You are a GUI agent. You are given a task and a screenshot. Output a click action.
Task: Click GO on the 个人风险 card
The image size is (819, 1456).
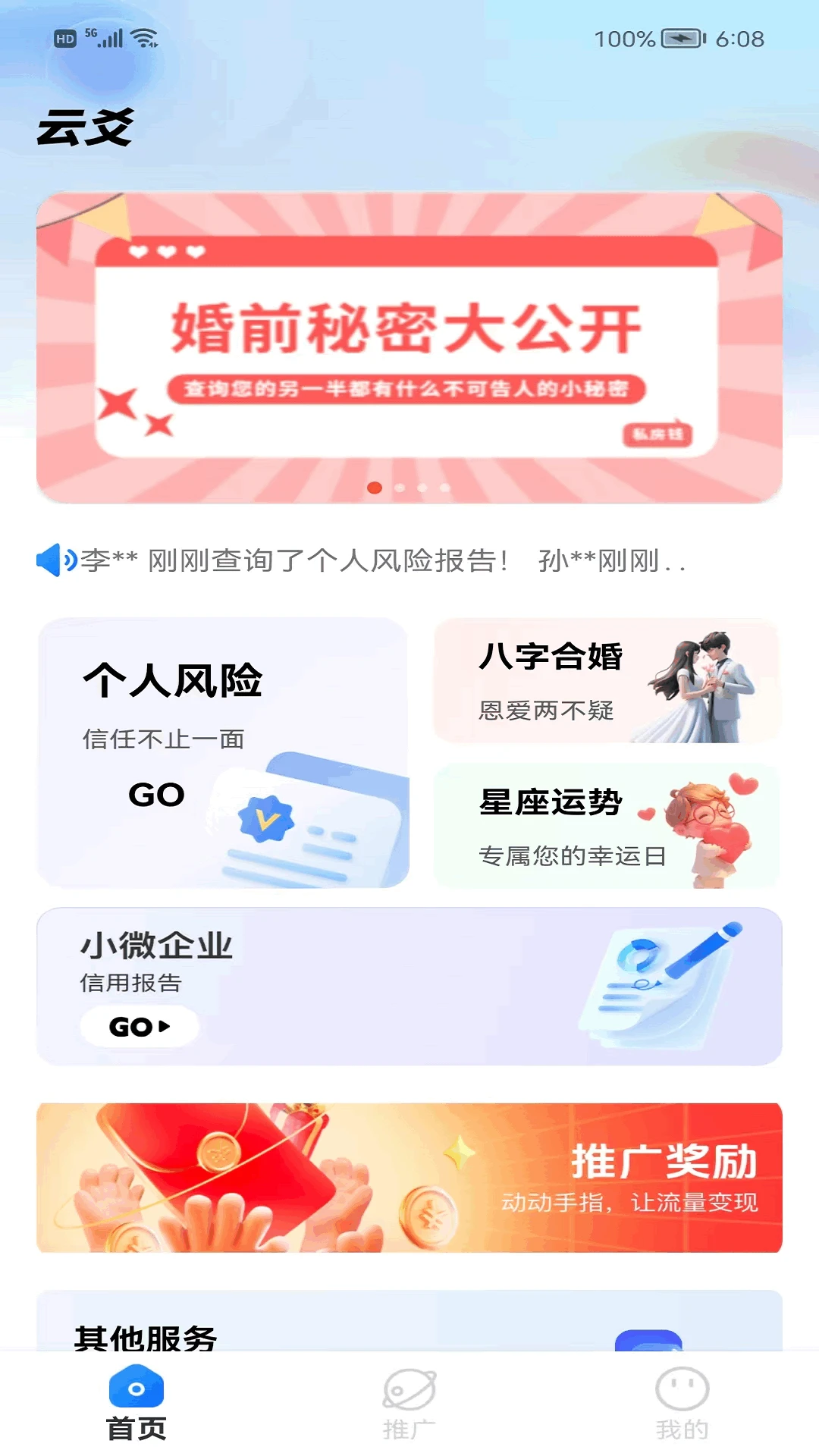tap(157, 795)
